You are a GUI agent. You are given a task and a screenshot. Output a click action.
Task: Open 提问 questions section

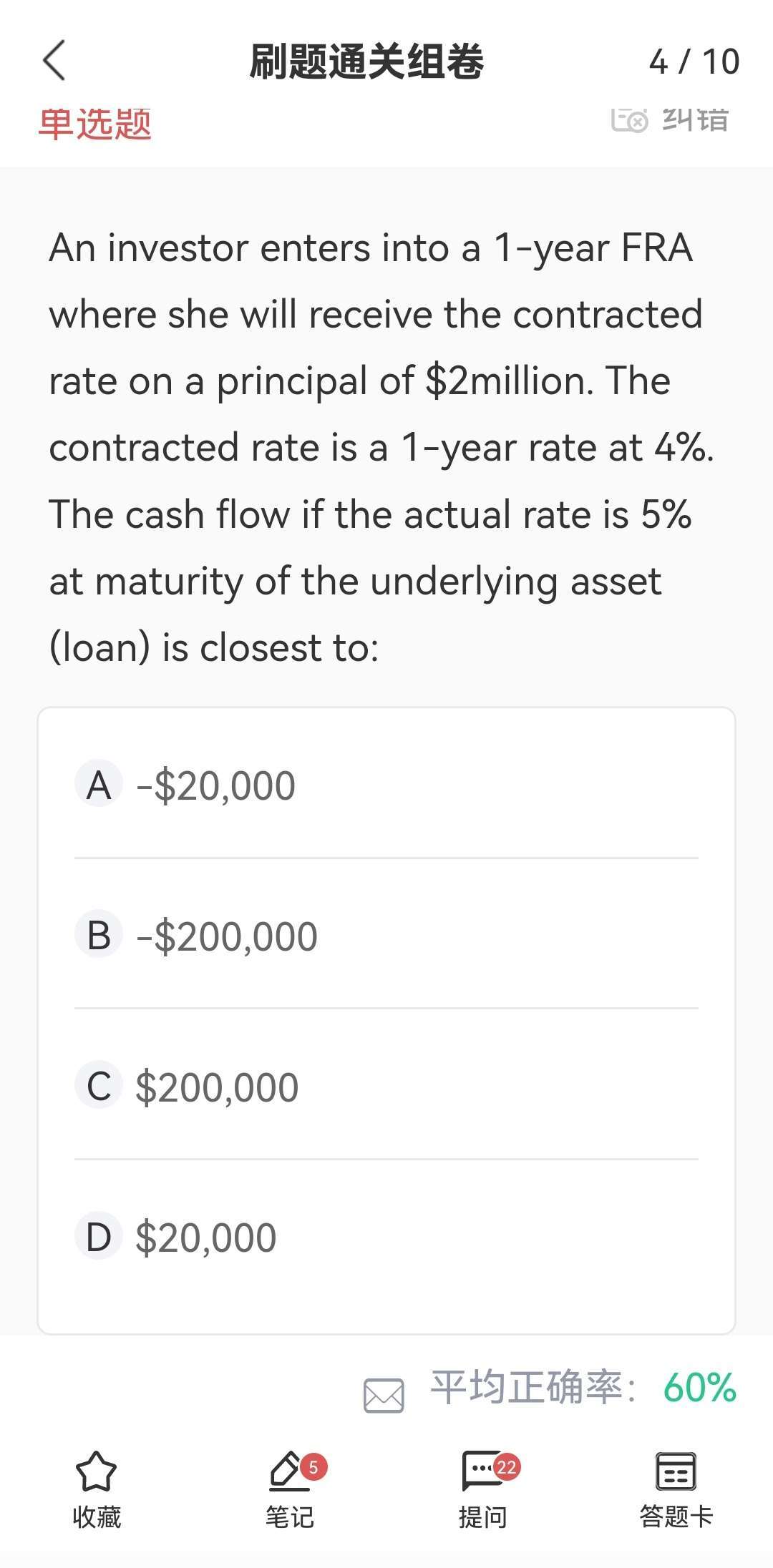click(x=483, y=1490)
